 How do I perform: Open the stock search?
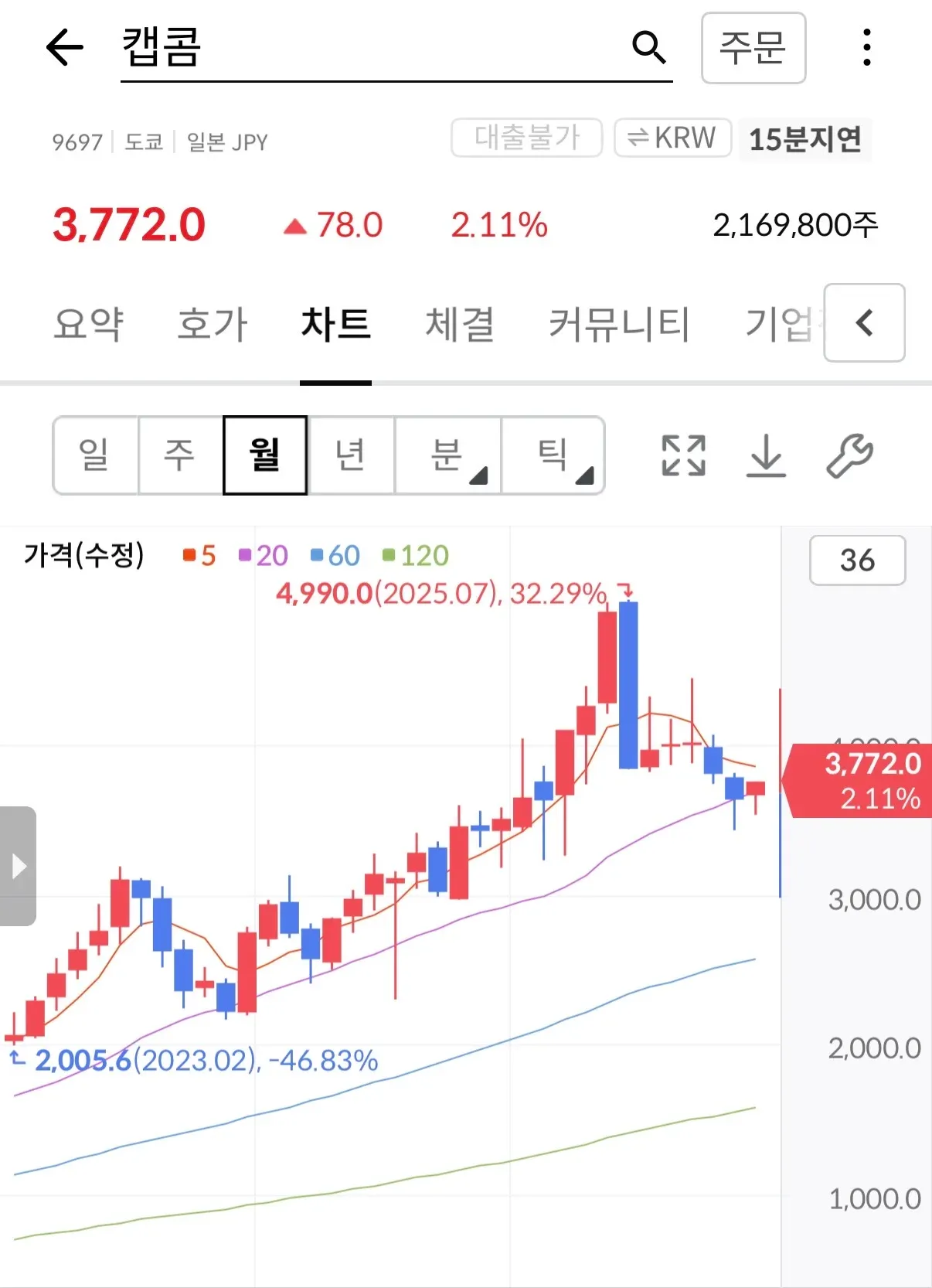(649, 48)
